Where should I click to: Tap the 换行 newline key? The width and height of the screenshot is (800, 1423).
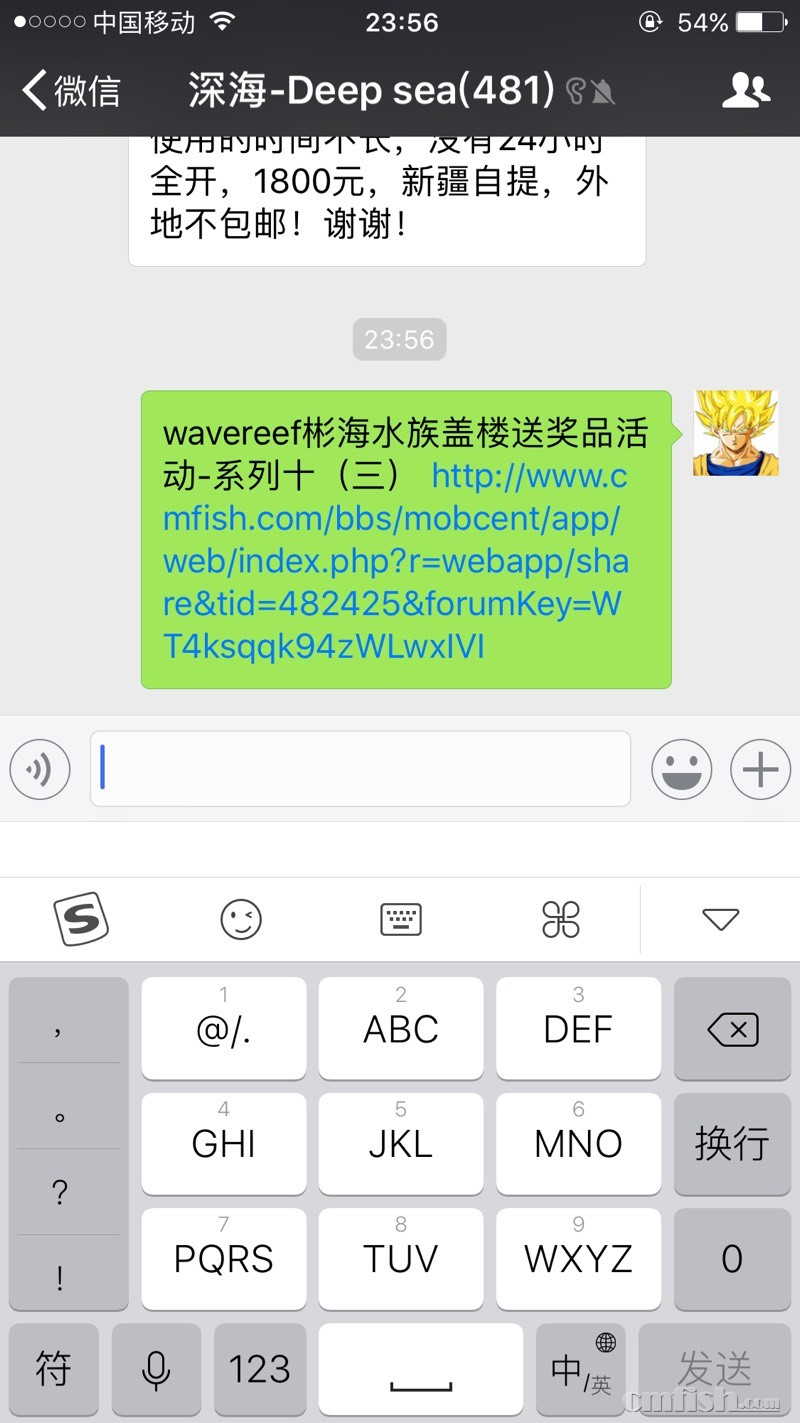click(733, 1143)
